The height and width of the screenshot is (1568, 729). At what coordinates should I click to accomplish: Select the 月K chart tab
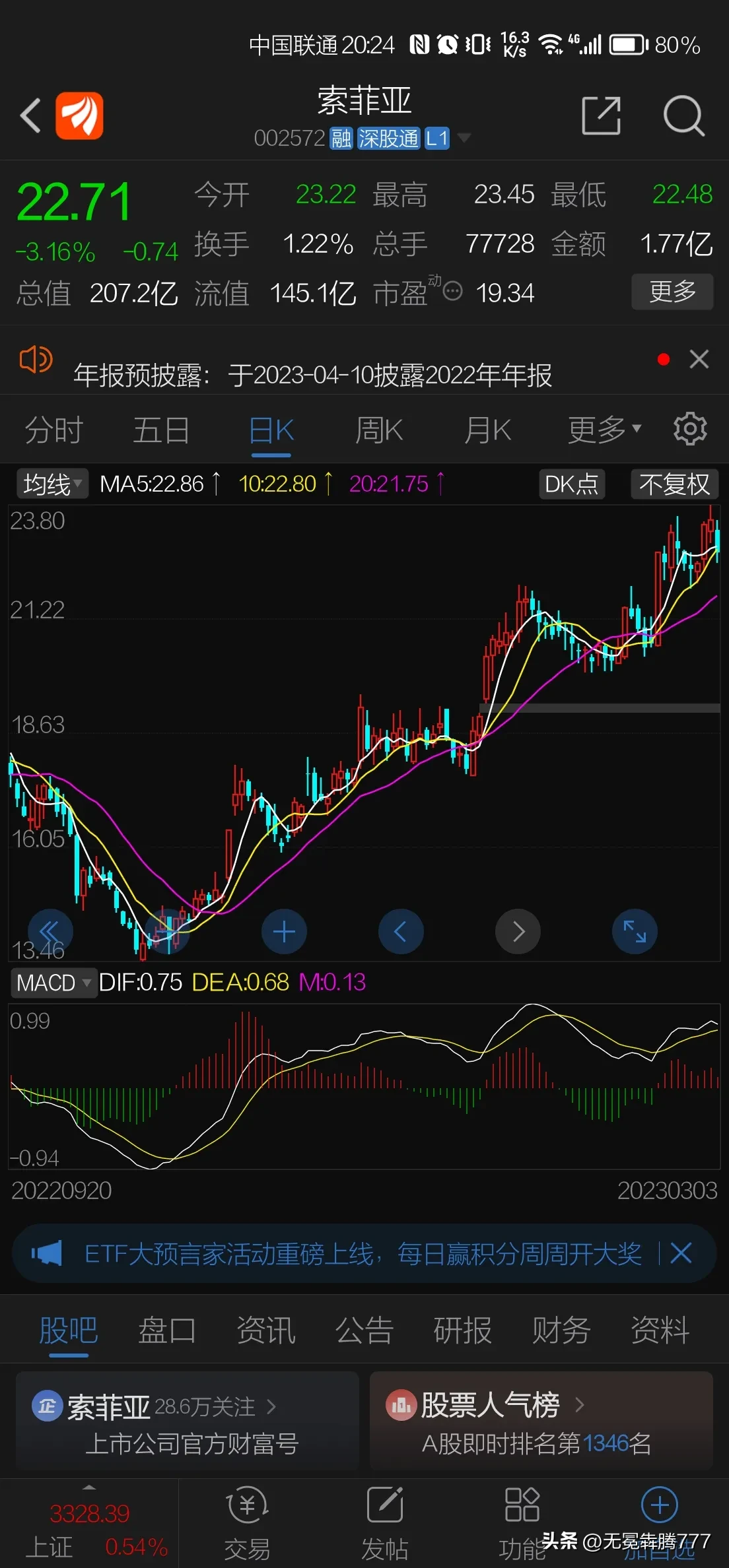tap(487, 430)
